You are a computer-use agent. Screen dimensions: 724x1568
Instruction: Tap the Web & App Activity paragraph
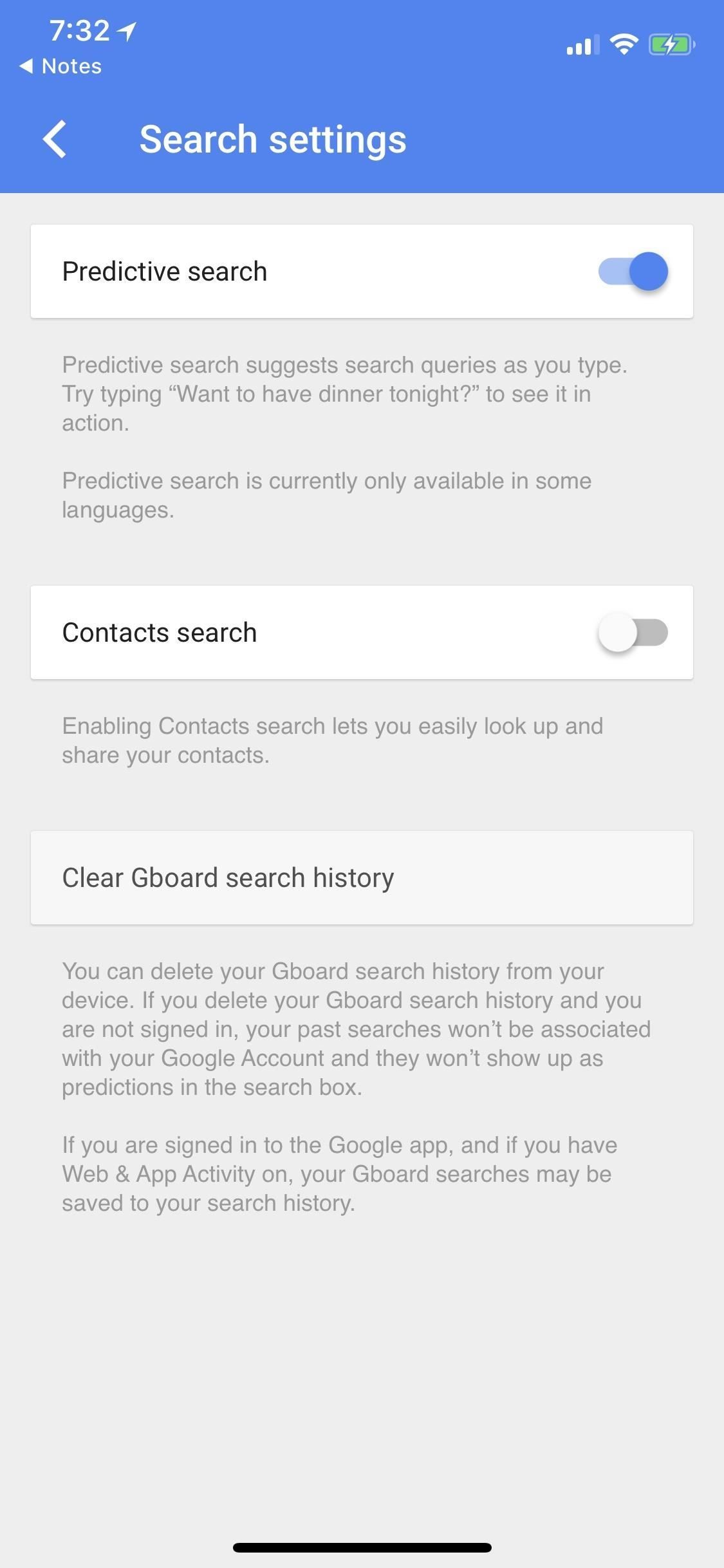(339, 1173)
